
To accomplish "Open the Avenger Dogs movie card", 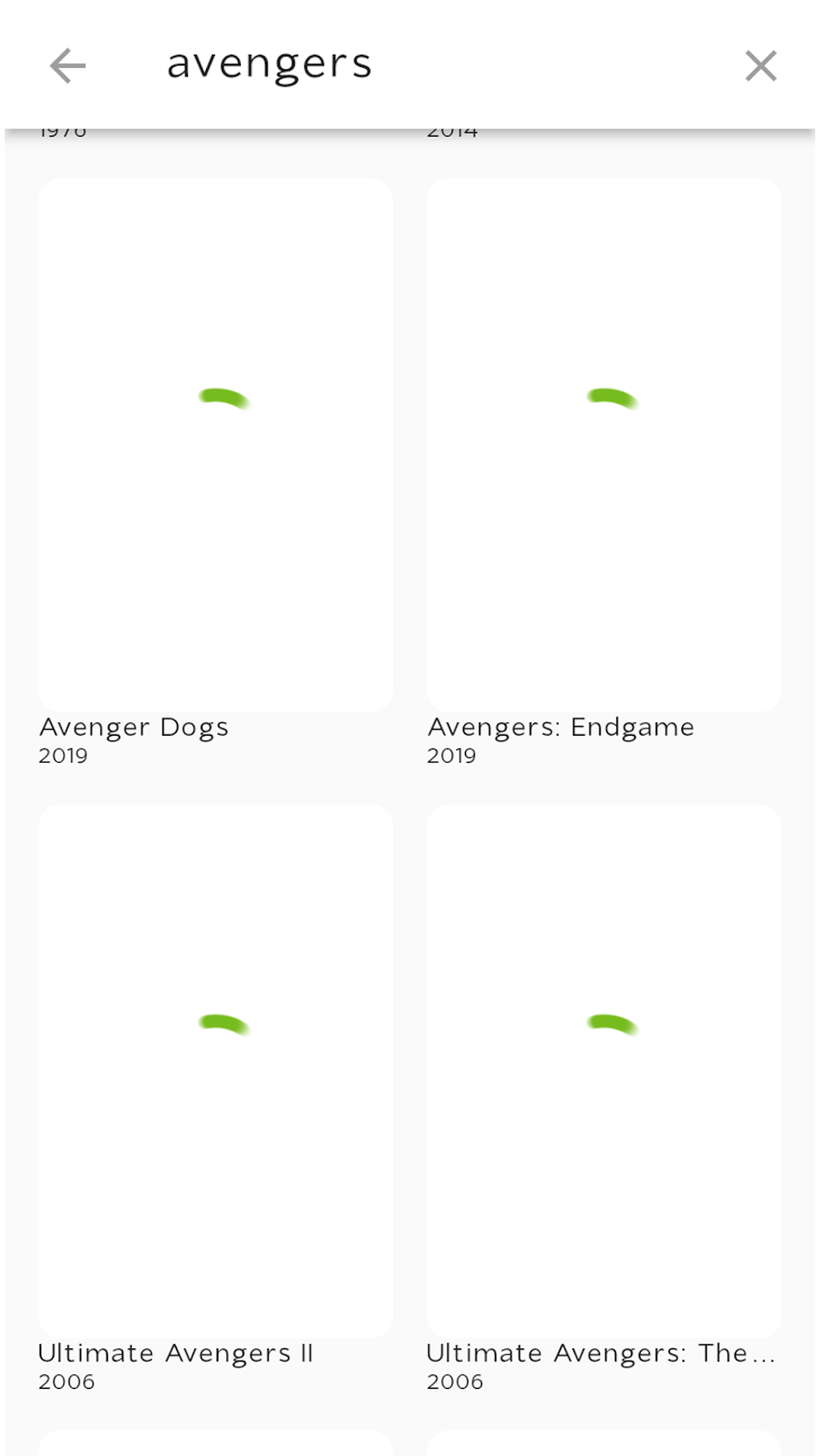I will pyautogui.click(x=216, y=473).
